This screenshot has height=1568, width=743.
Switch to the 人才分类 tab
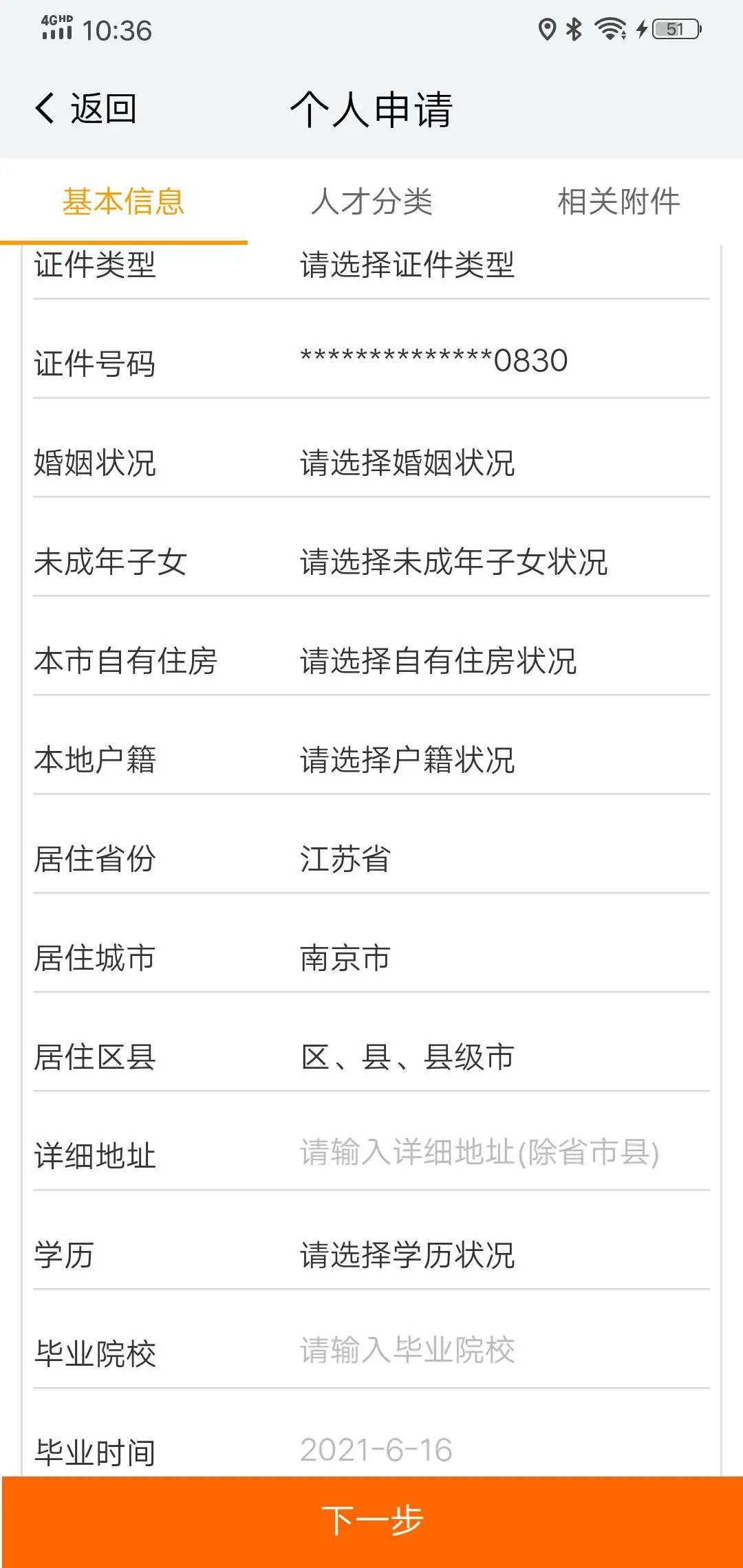(x=371, y=202)
